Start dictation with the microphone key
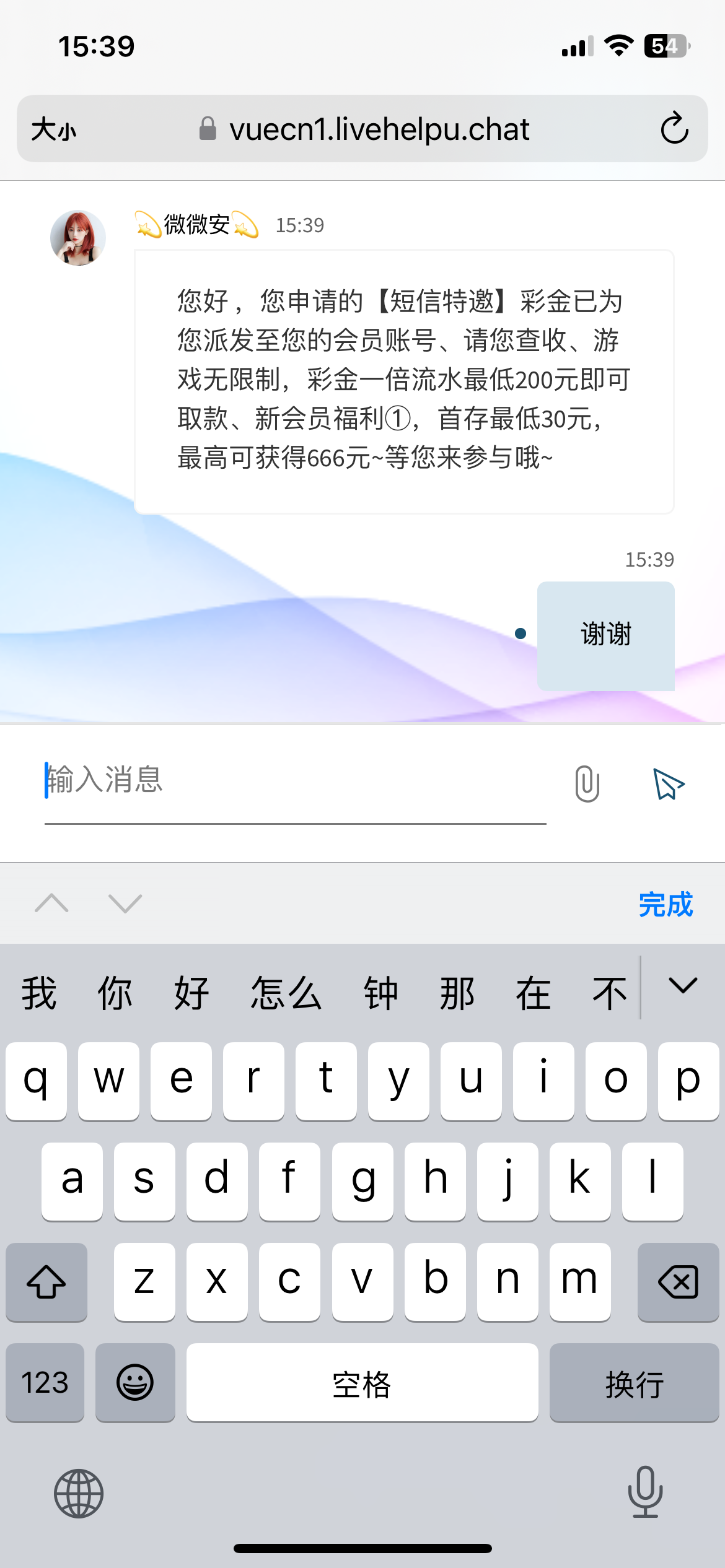This screenshot has height=1568, width=725. click(645, 1492)
